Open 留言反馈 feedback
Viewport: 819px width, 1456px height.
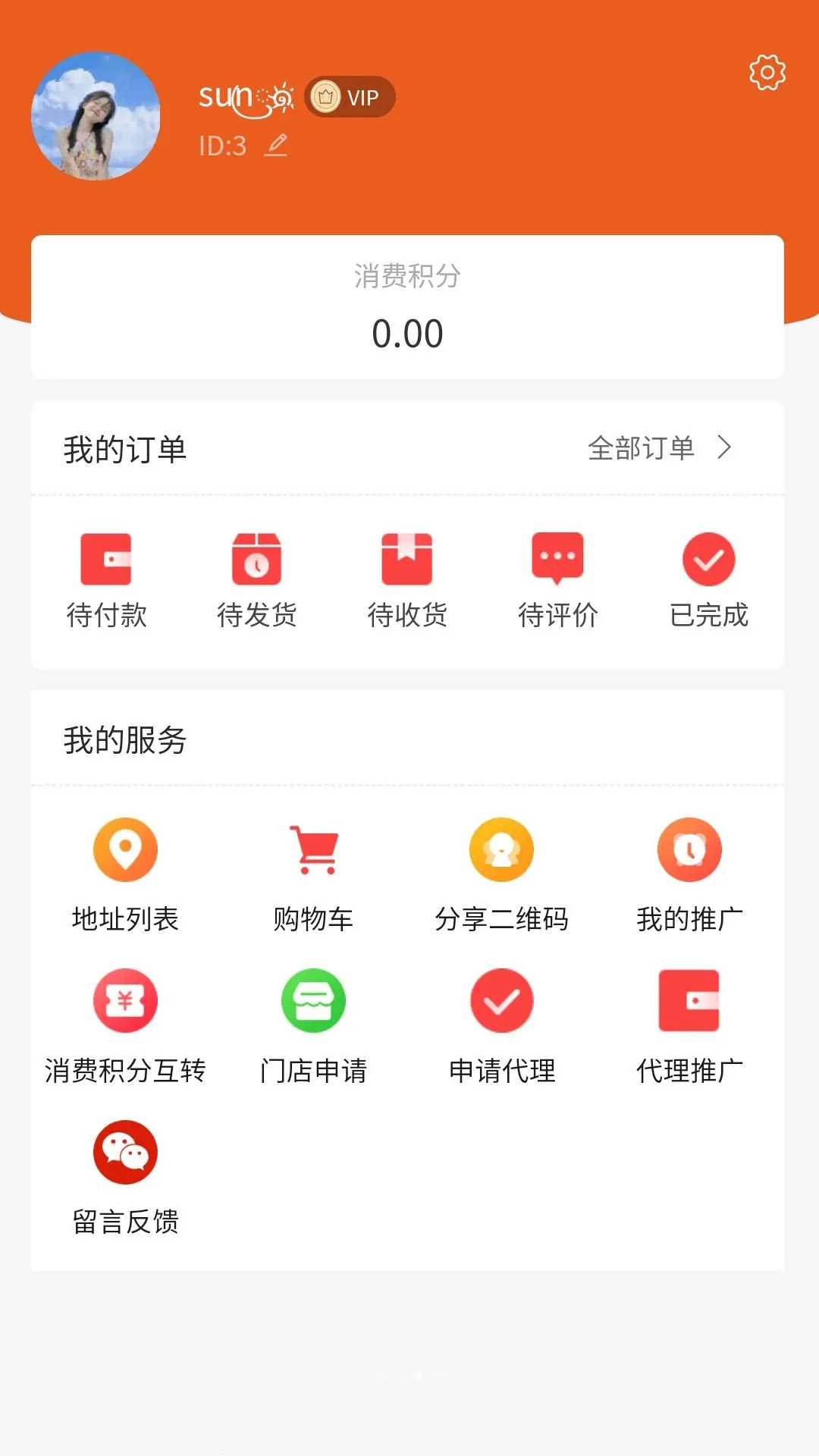pyautogui.click(x=125, y=1178)
